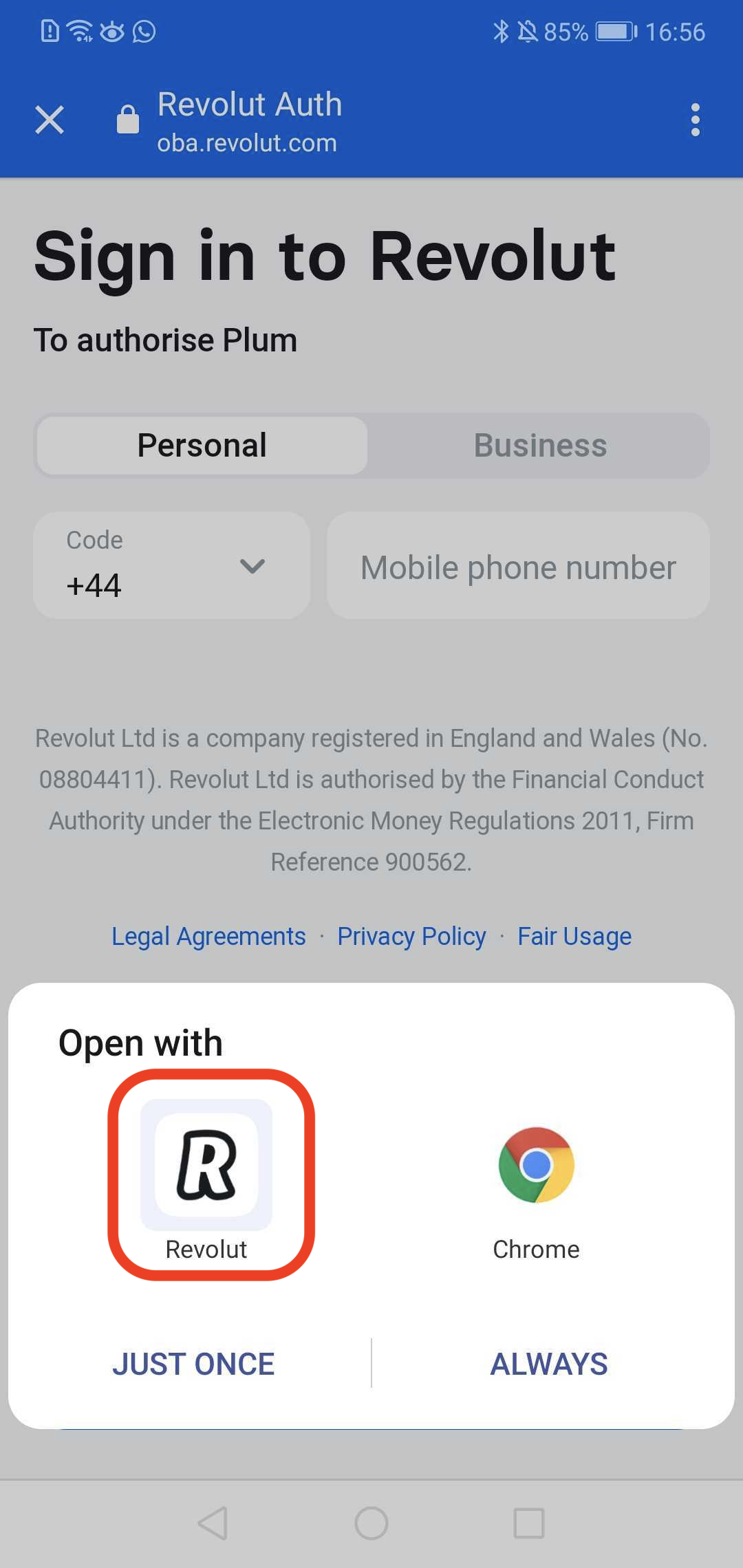The image size is (743, 1568).
Task: Open the Fair Usage link
Action: 574,937
